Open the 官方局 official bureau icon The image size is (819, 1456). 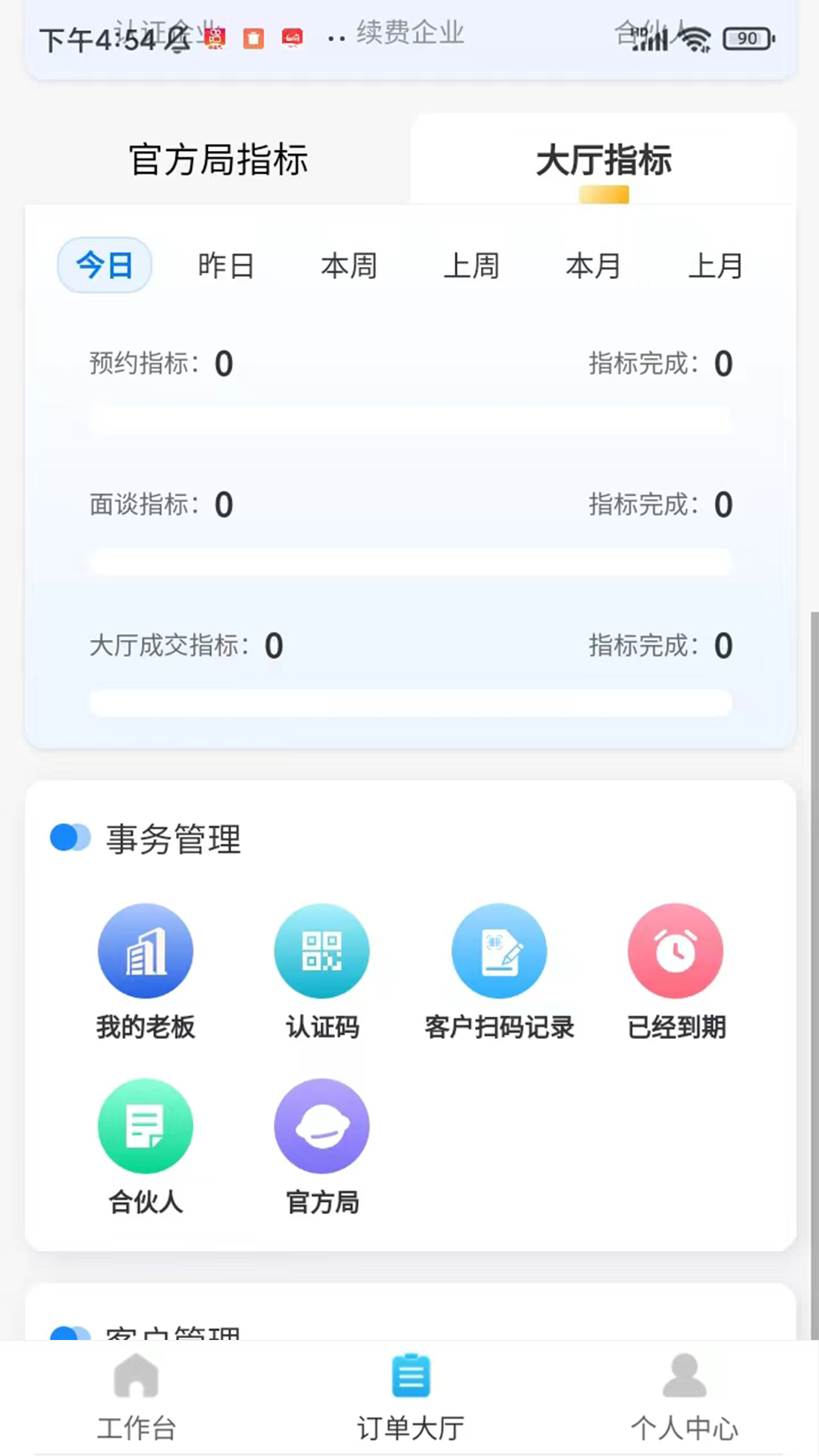click(x=322, y=1125)
